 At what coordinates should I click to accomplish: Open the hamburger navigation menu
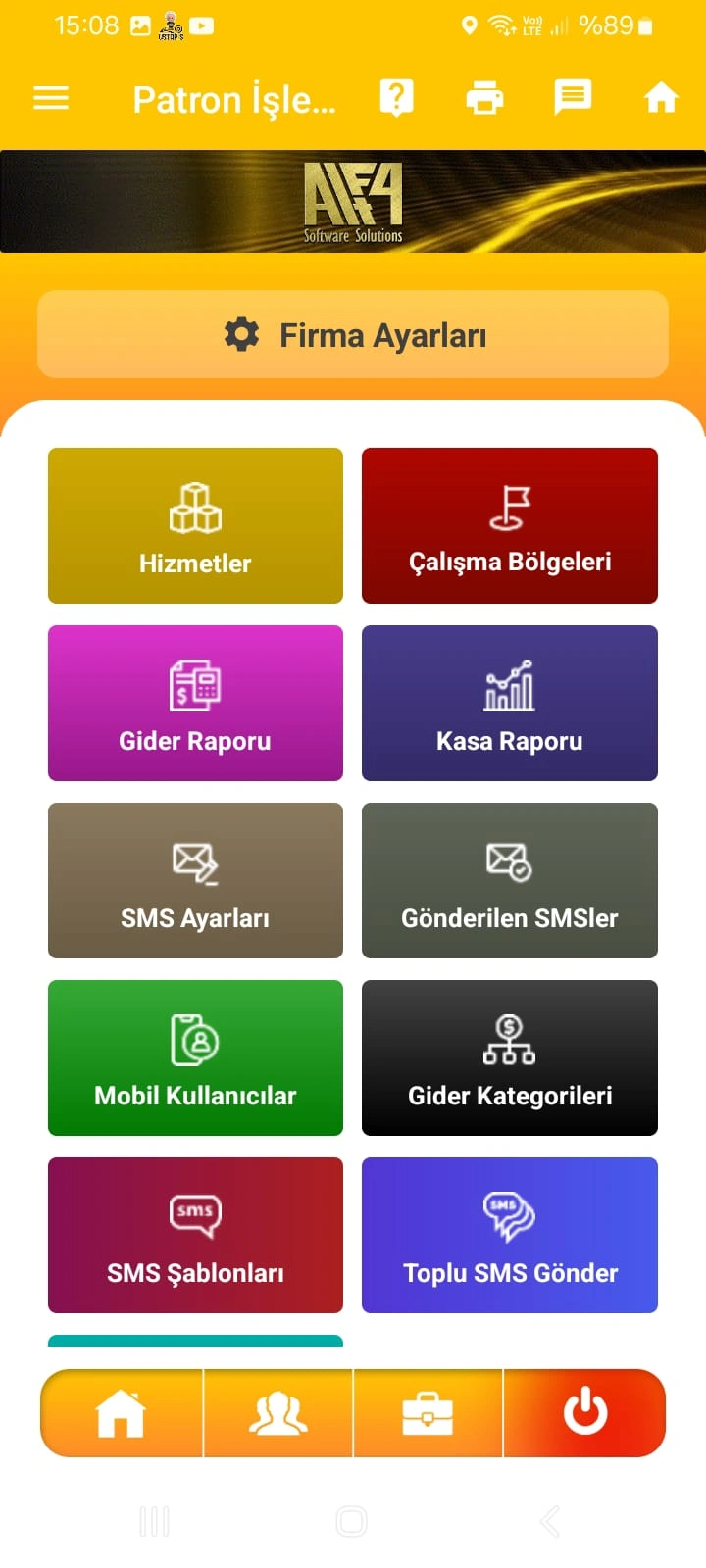point(51,98)
